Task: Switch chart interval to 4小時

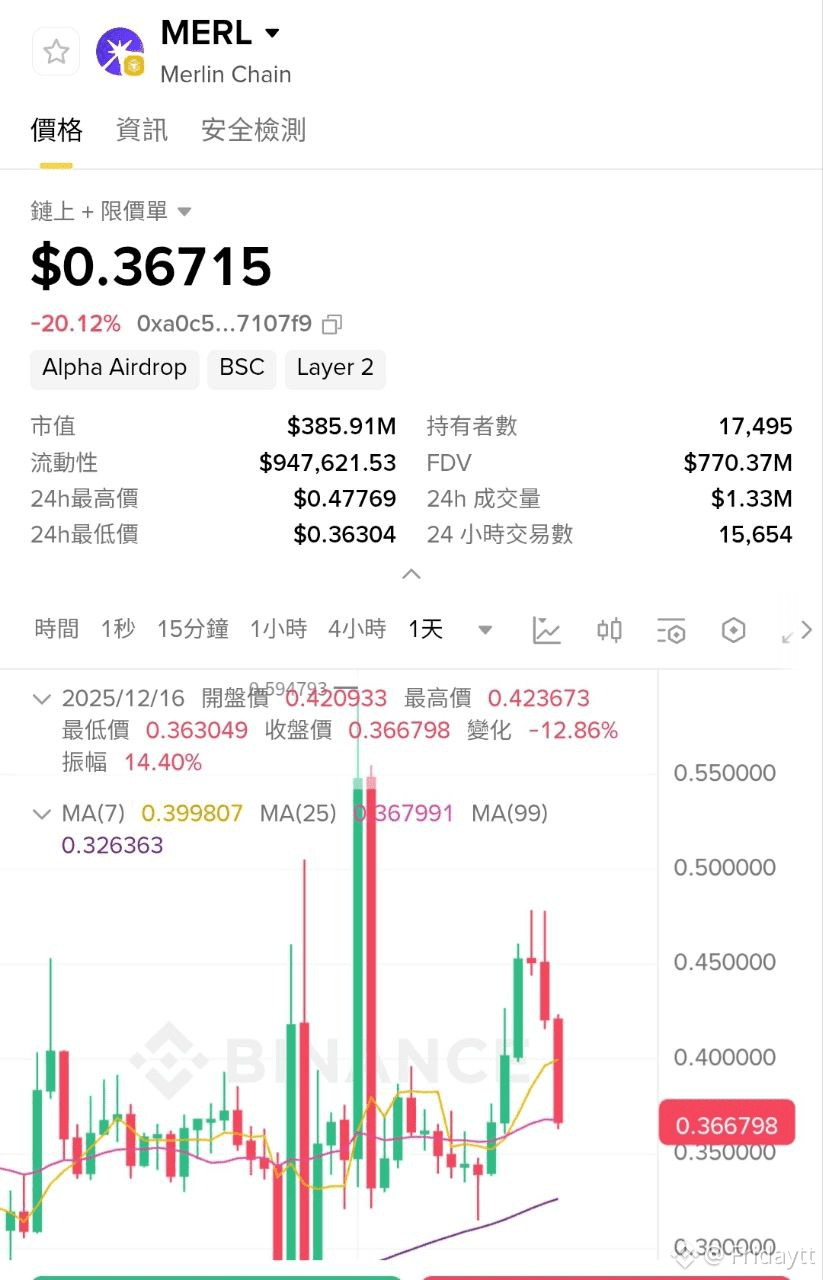Action: [356, 629]
